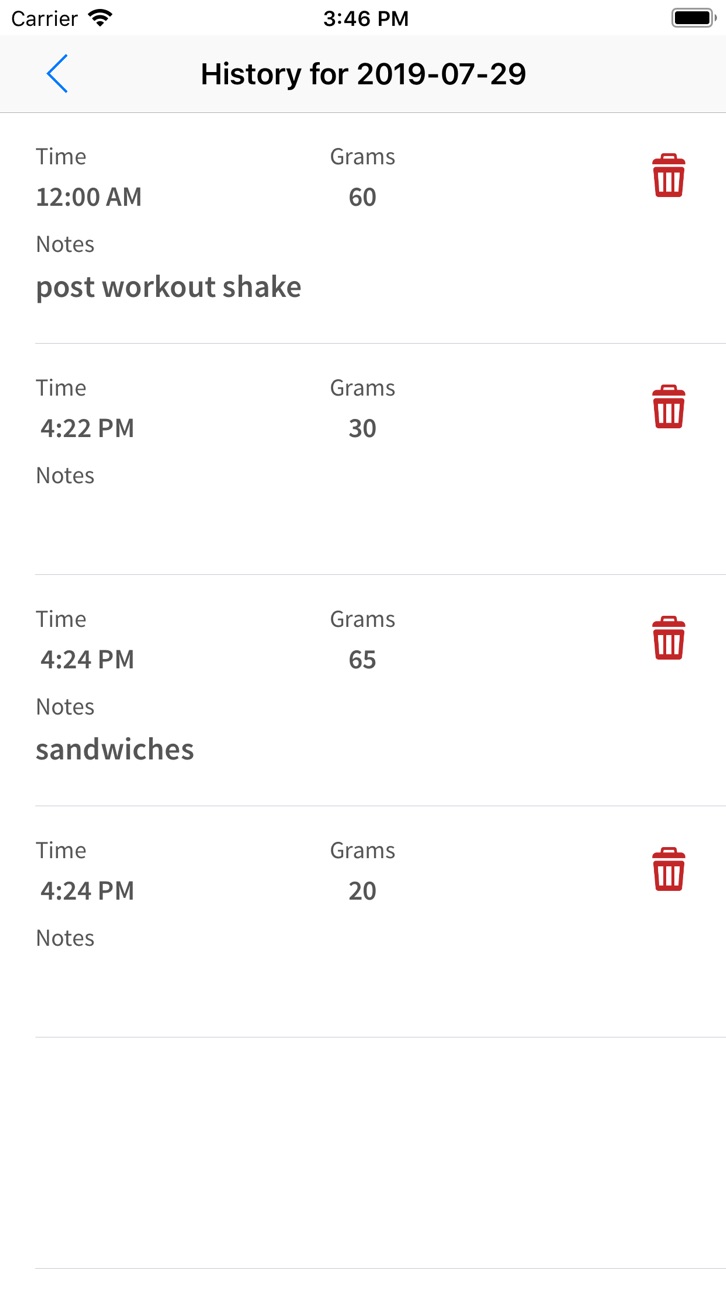Delete the post workout shake entry
This screenshot has height=1290, width=726.
click(x=668, y=176)
